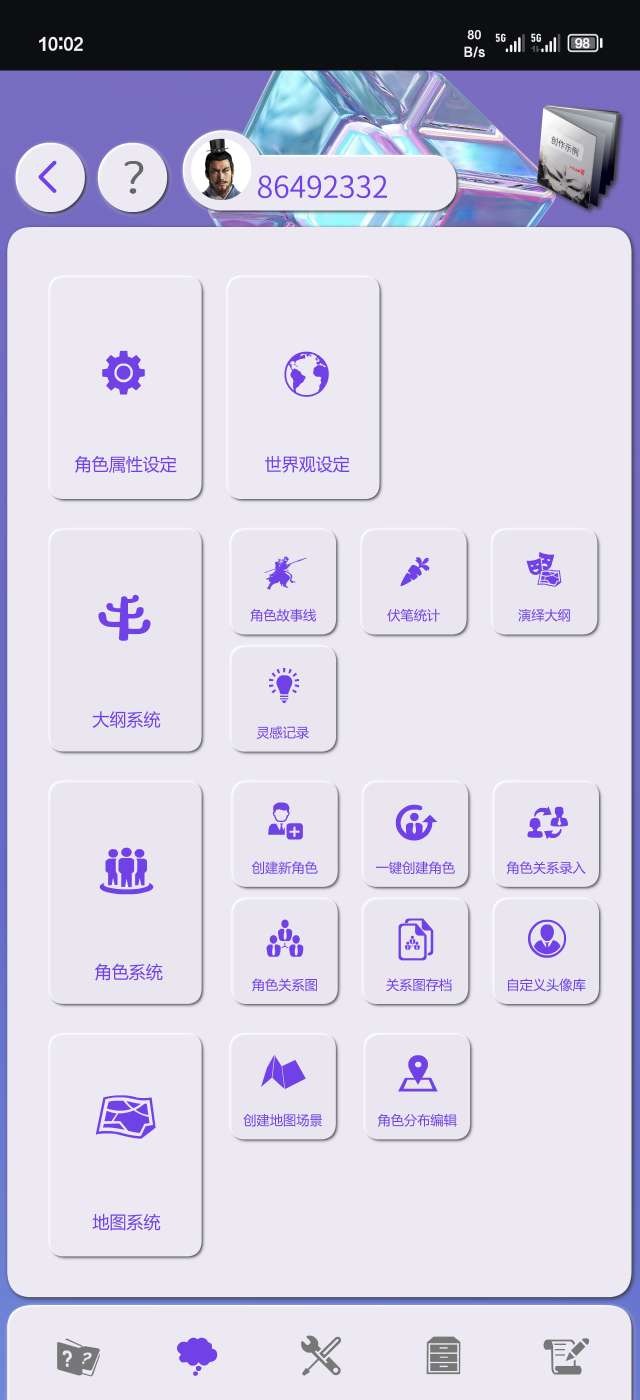Open 角色分布编辑
640x1400 pixels.
[417, 1086]
